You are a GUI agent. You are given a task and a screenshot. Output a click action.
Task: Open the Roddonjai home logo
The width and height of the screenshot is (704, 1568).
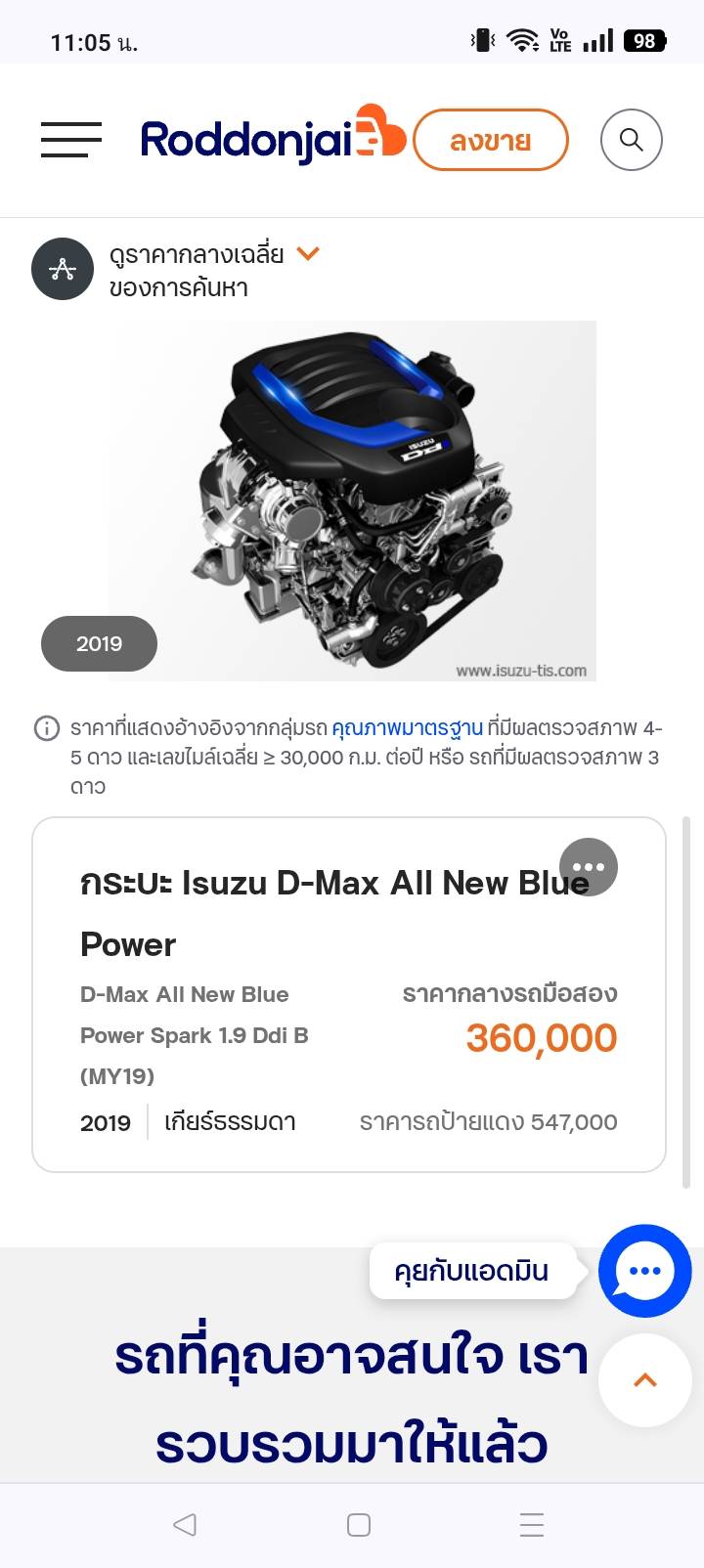(x=272, y=140)
